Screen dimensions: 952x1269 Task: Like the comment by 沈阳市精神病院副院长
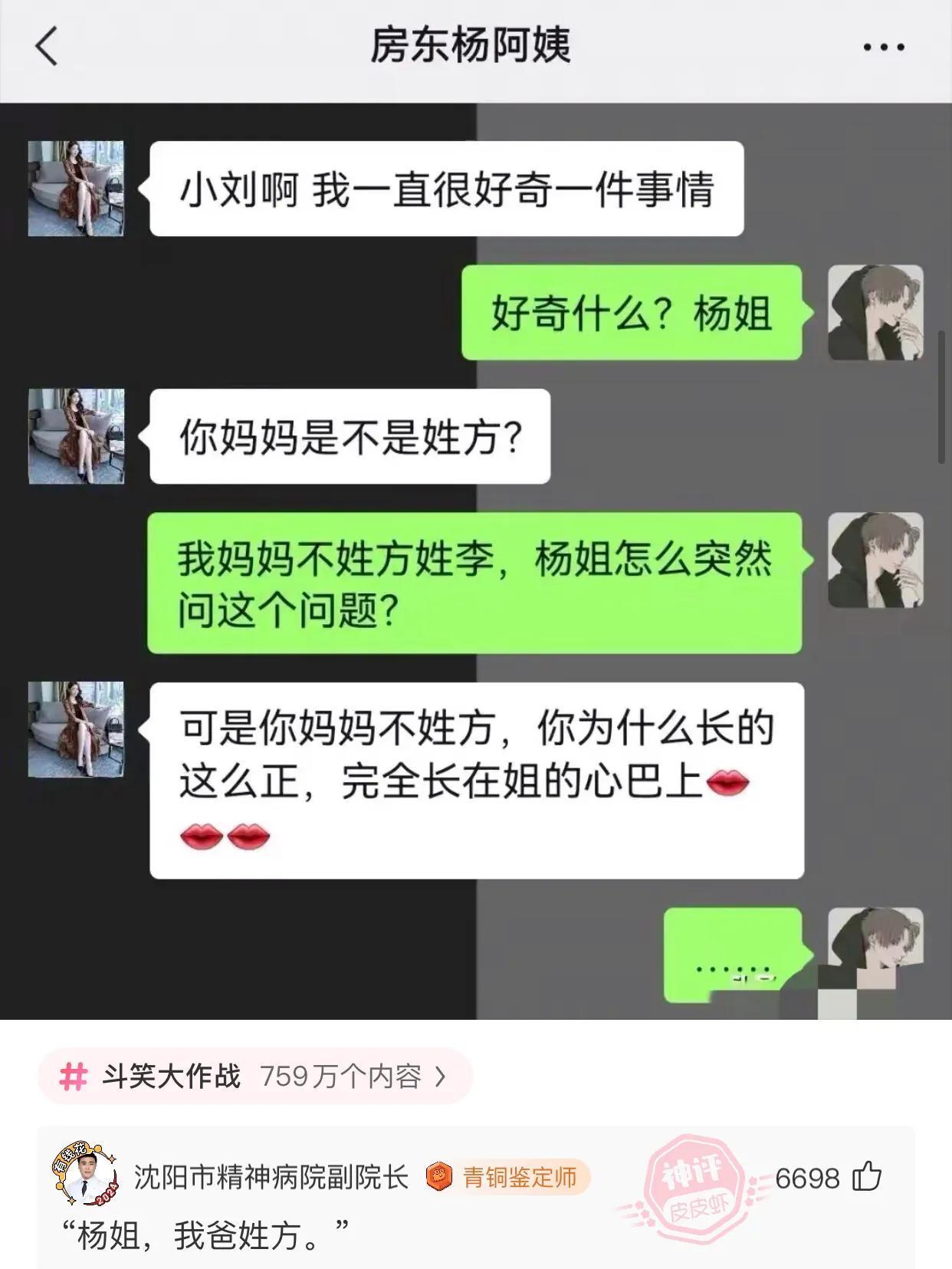point(867,1176)
